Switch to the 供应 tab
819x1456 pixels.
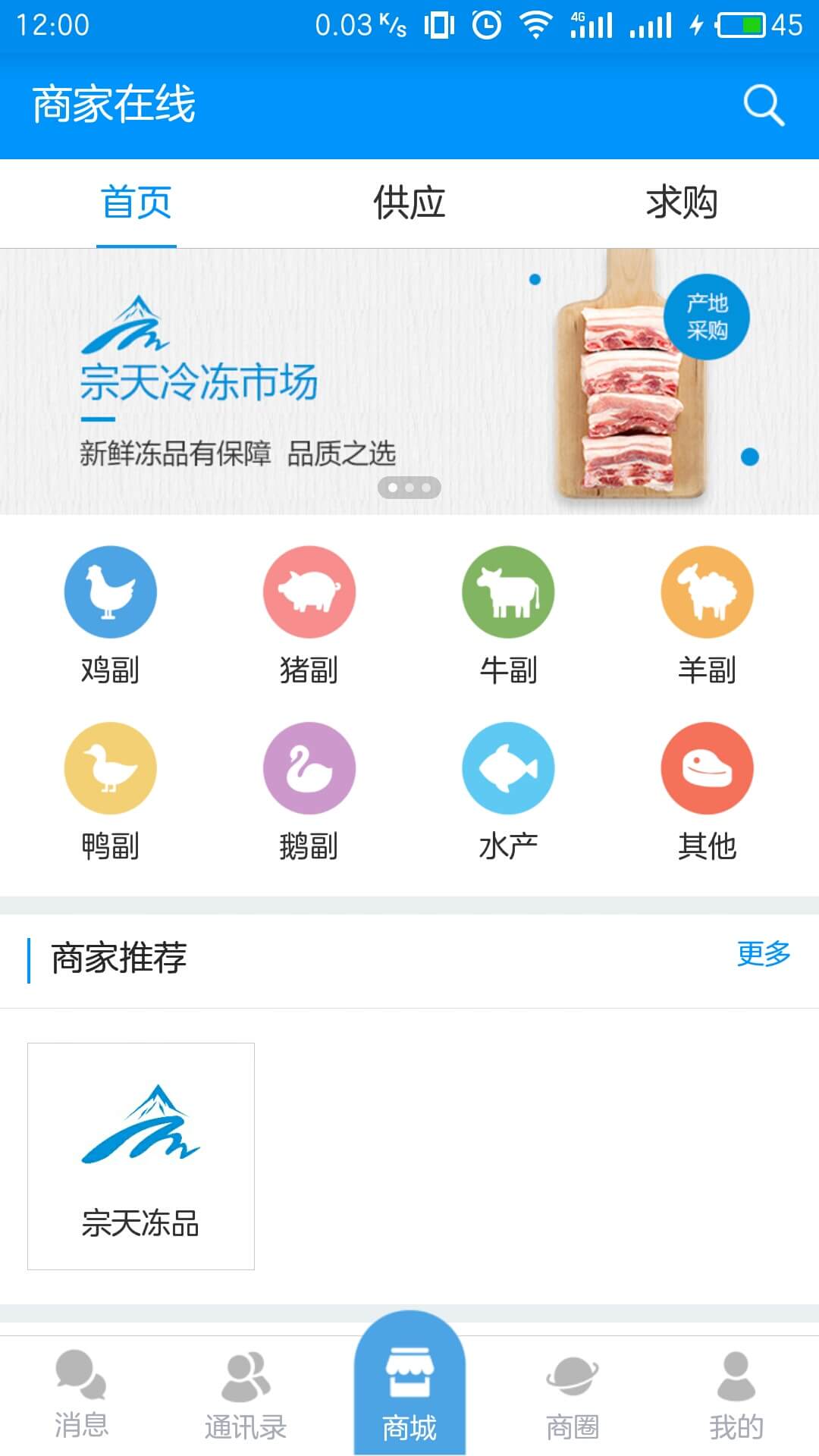409,202
